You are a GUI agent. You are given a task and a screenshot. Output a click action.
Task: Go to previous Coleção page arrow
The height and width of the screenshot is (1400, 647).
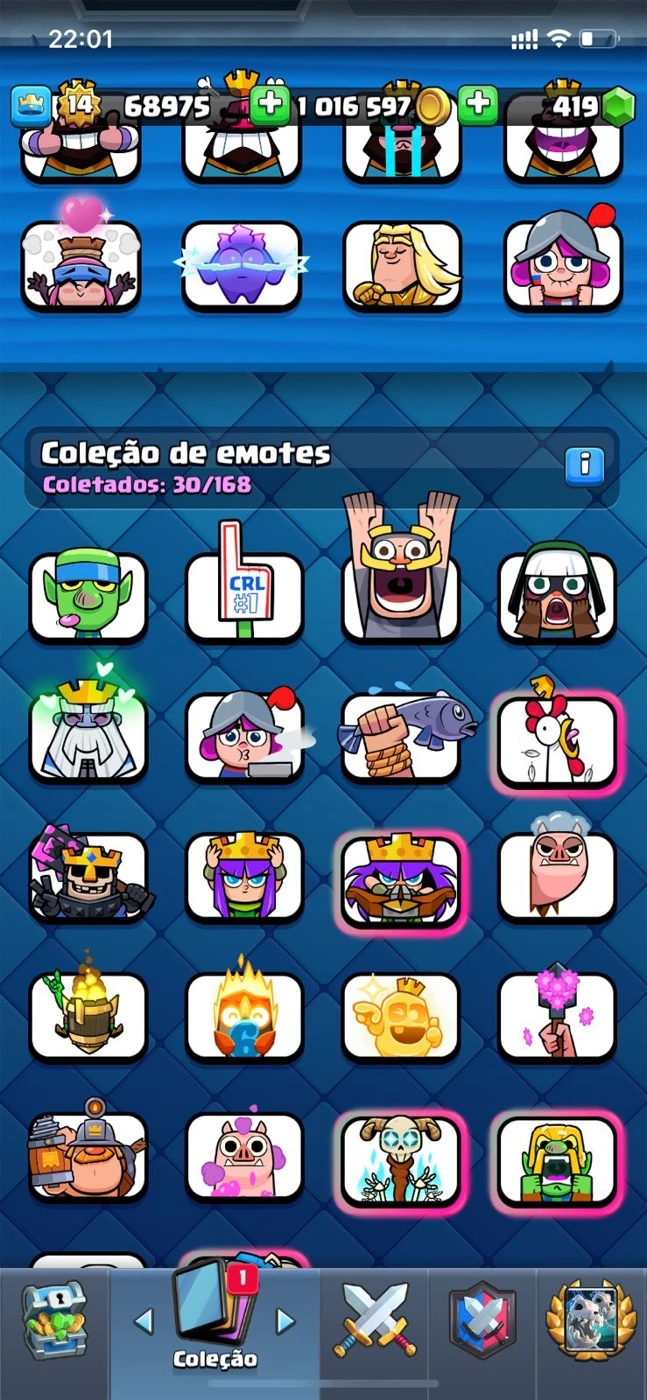(143, 1322)
